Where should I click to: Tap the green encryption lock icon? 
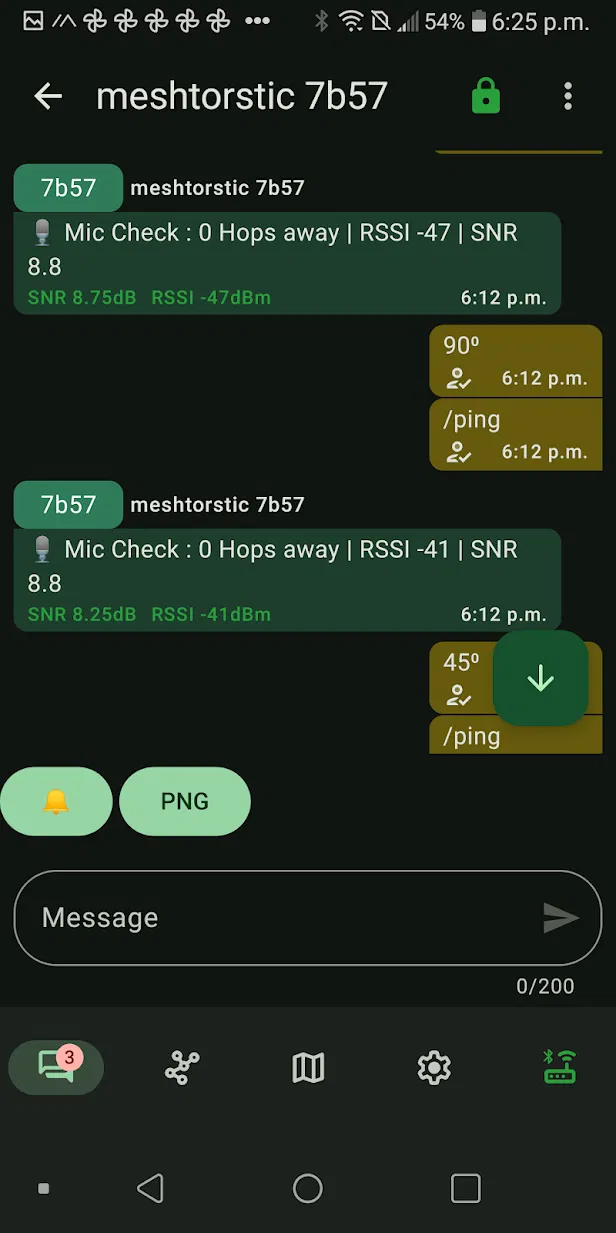coord(486,96)
